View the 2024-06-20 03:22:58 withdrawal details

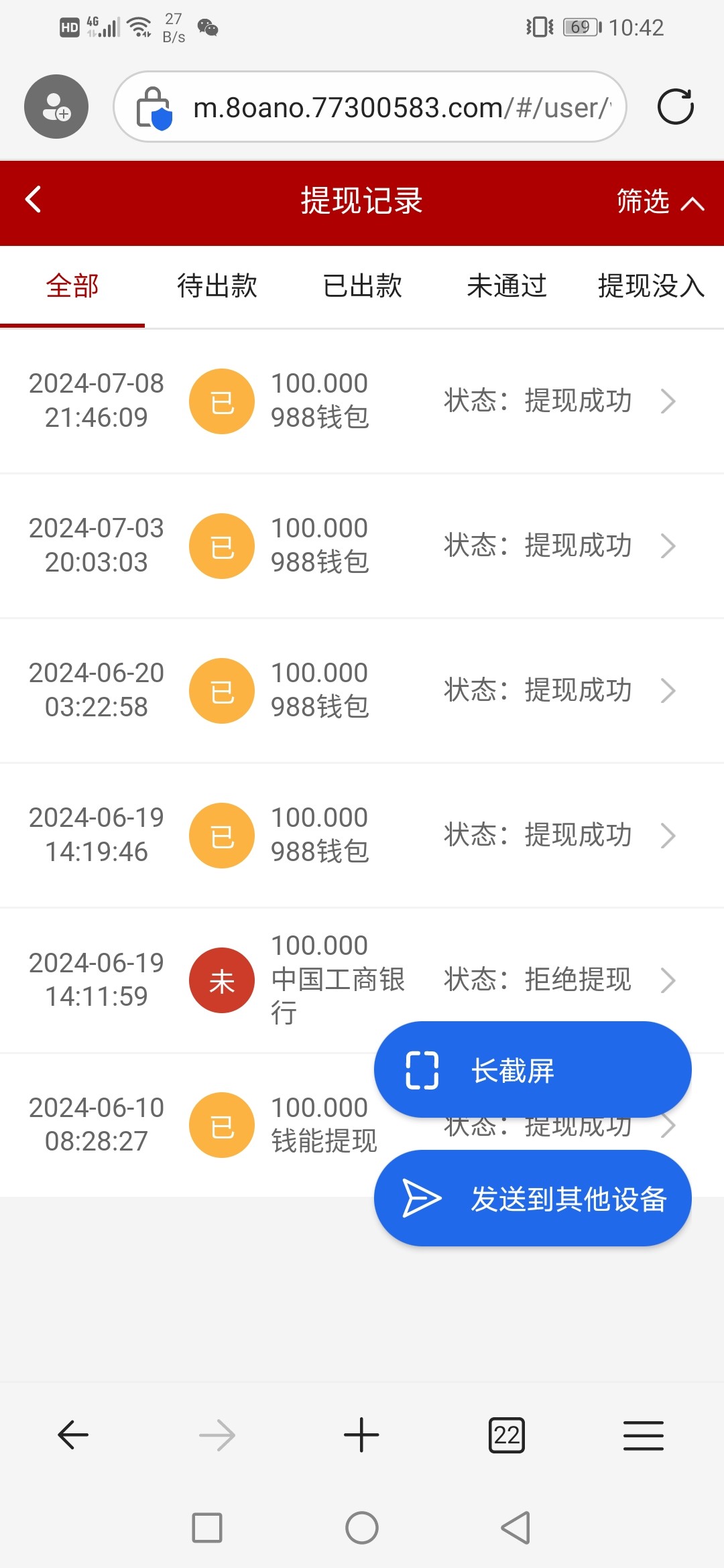point(362,690)
